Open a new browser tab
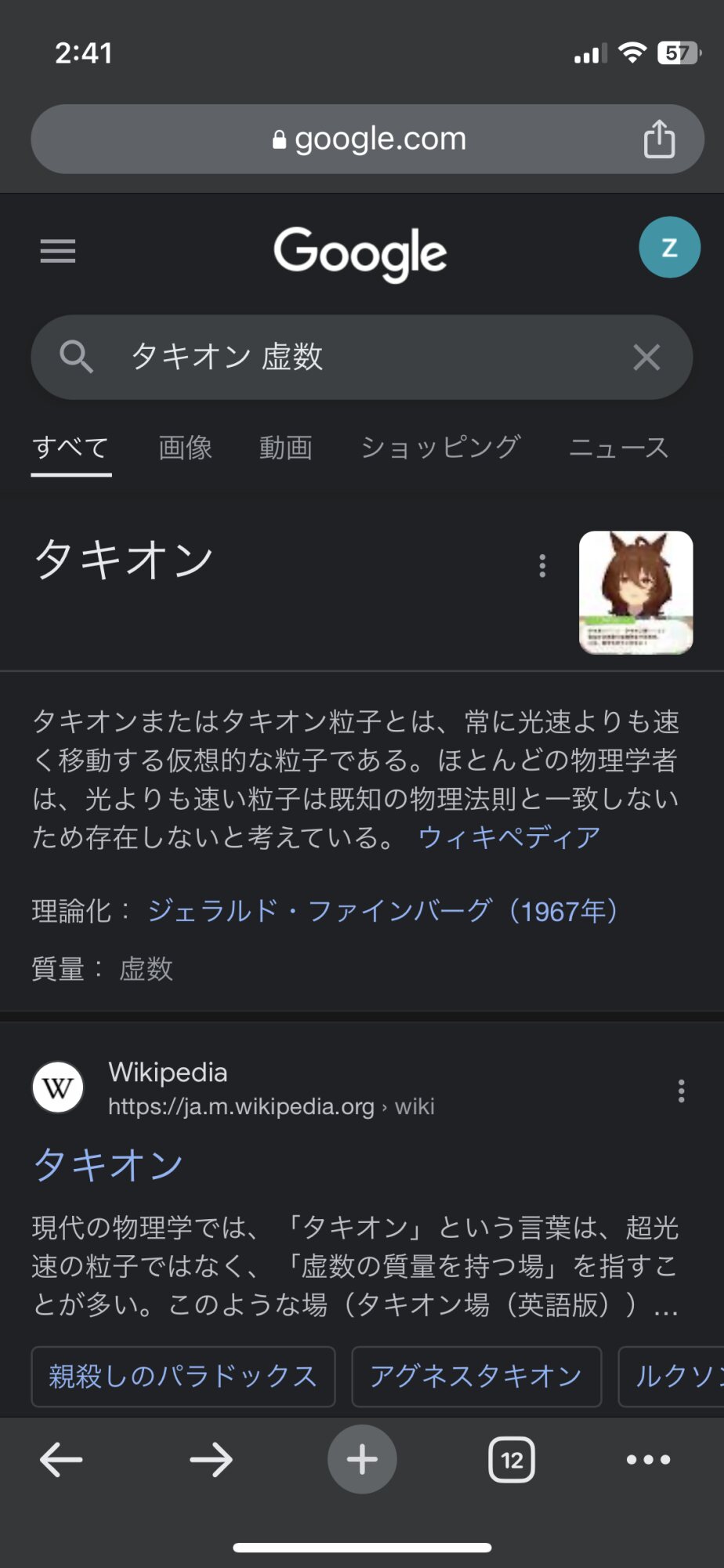This screenshot has width=724, height=1568. click(x=362, y=1459)
